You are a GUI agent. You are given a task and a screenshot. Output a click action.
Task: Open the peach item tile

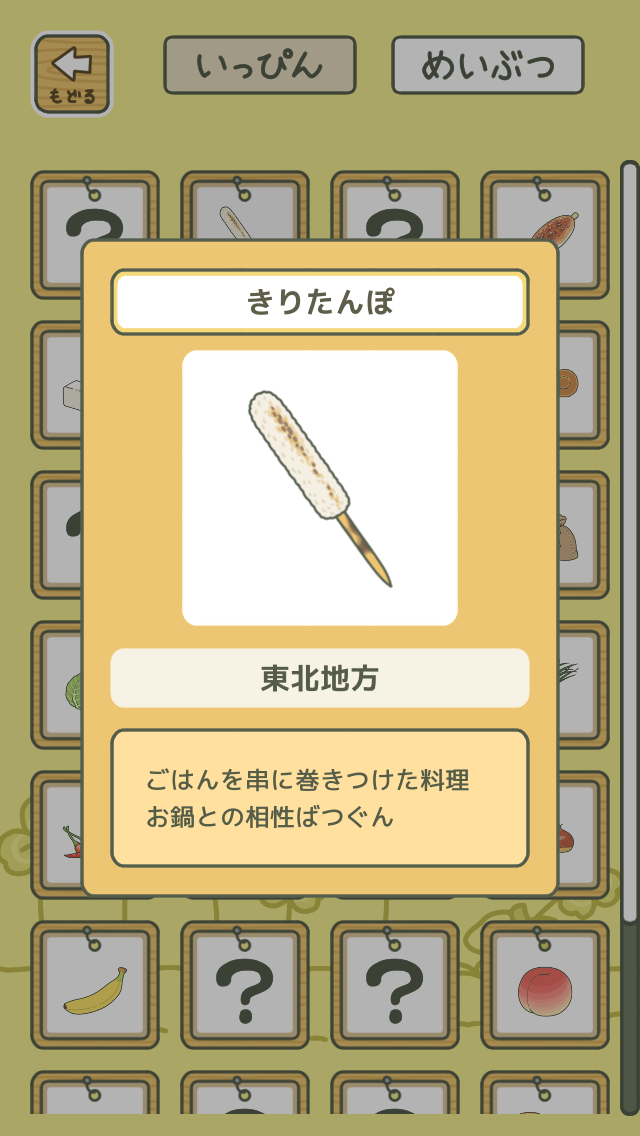tap(545, 987)
